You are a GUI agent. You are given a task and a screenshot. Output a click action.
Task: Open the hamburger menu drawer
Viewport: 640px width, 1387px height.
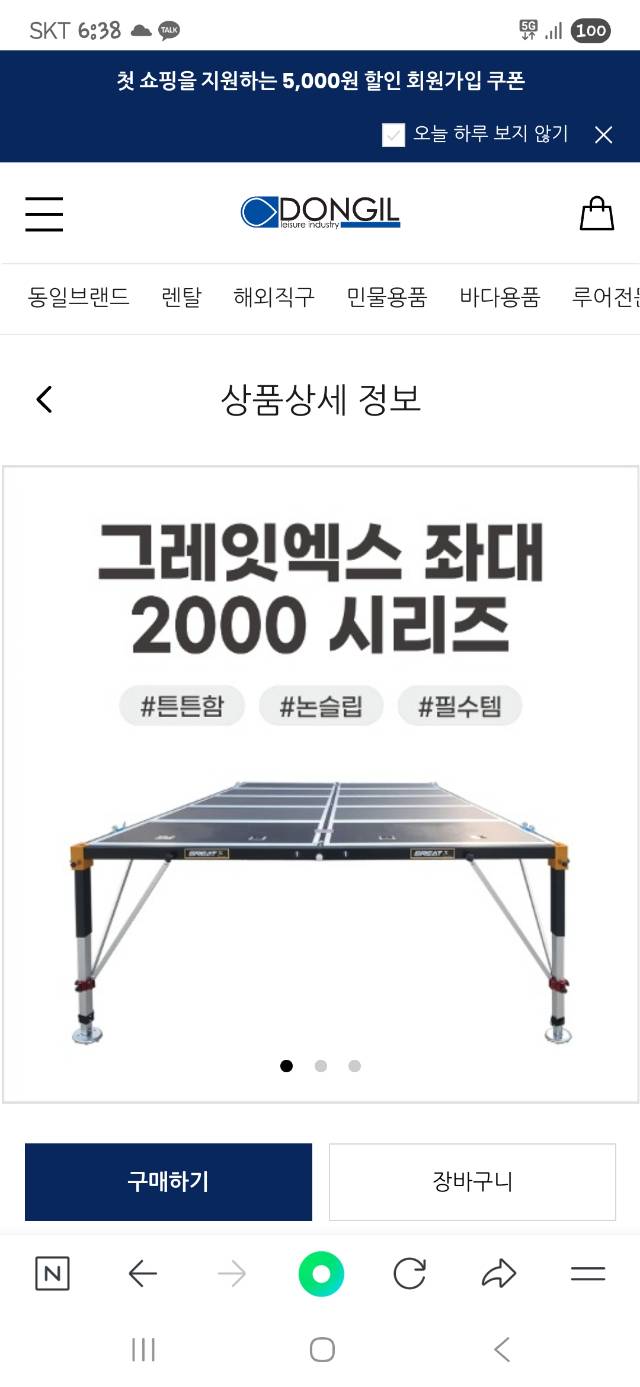(44, 214)
